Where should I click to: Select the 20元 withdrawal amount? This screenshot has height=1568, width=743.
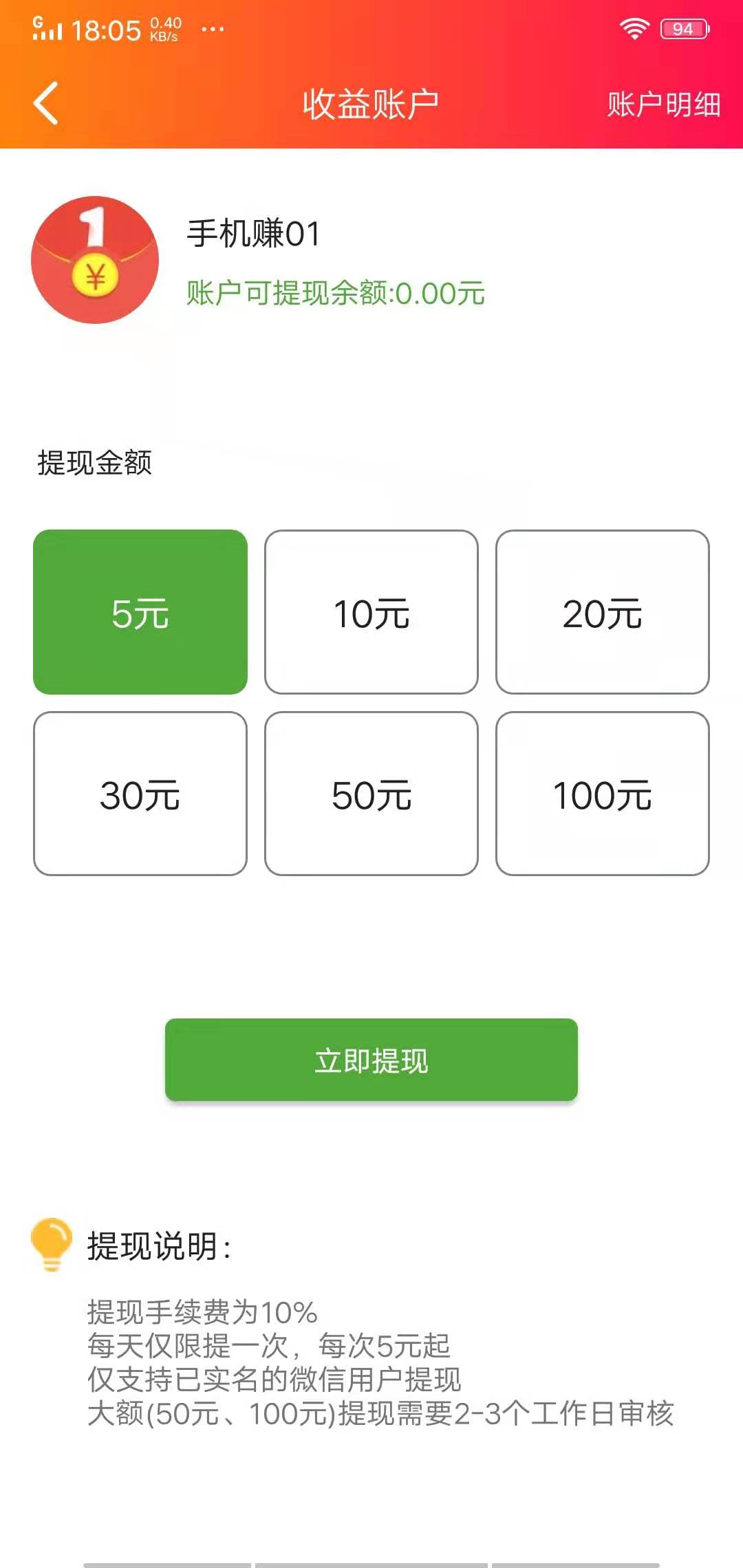(604, 612)
